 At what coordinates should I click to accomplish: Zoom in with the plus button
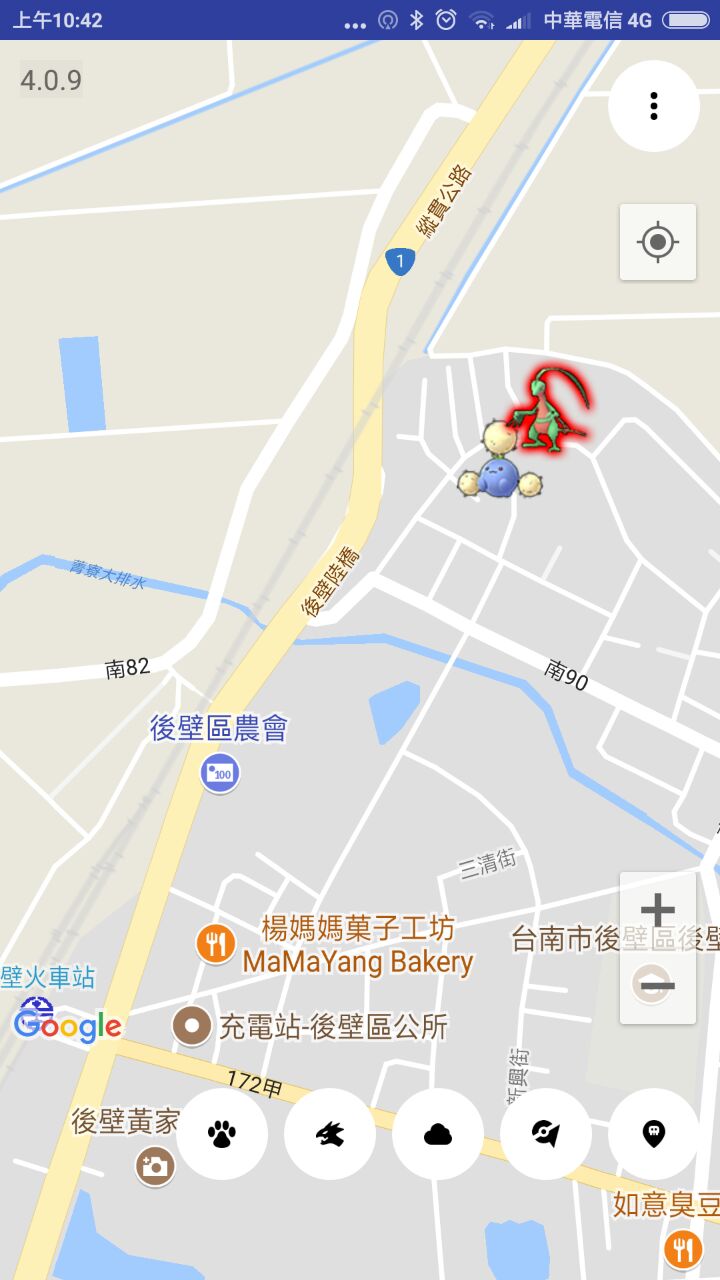click(x=657, y=910)
